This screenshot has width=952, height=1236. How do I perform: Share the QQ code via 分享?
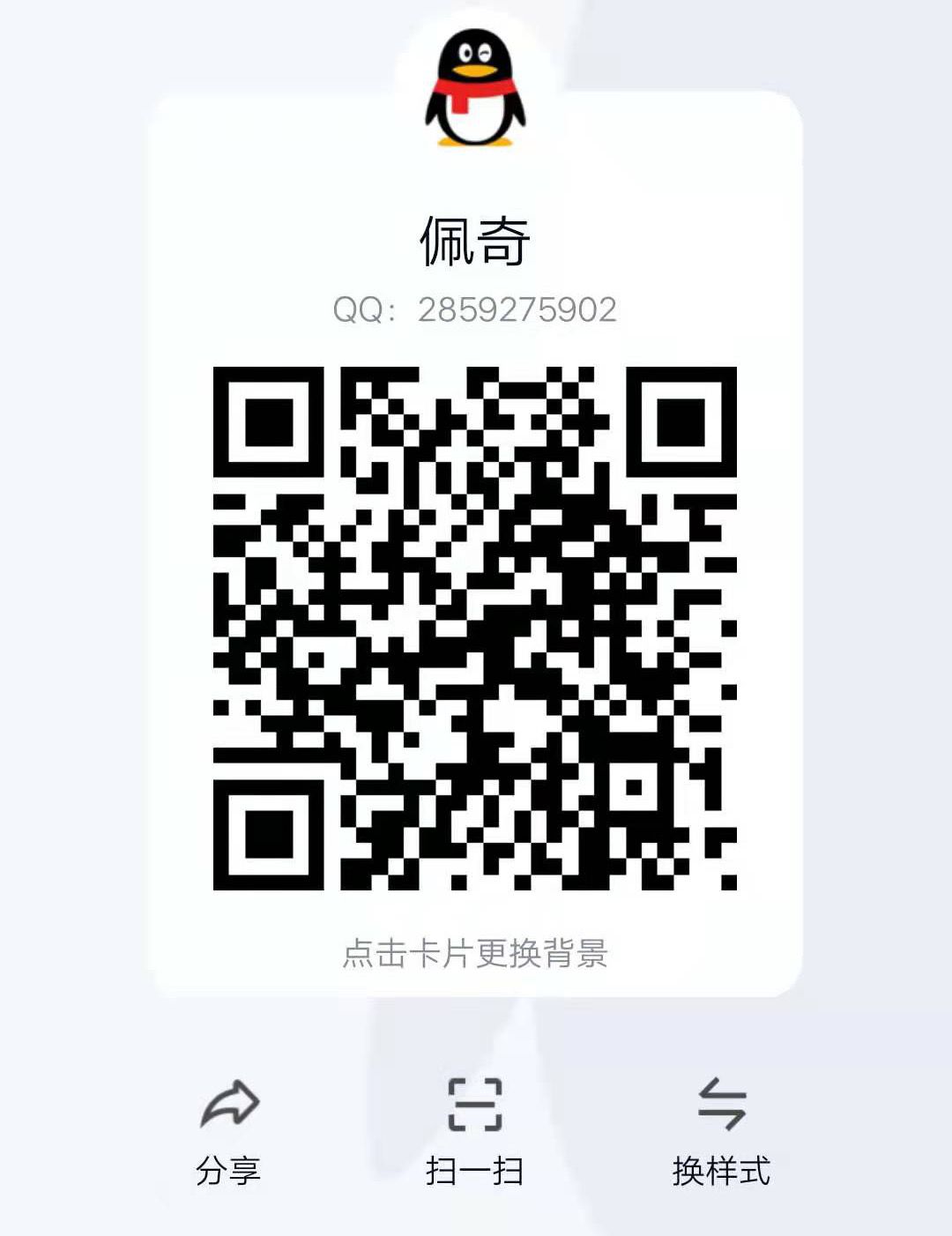pyautogui.click(x=228, y=1129)
